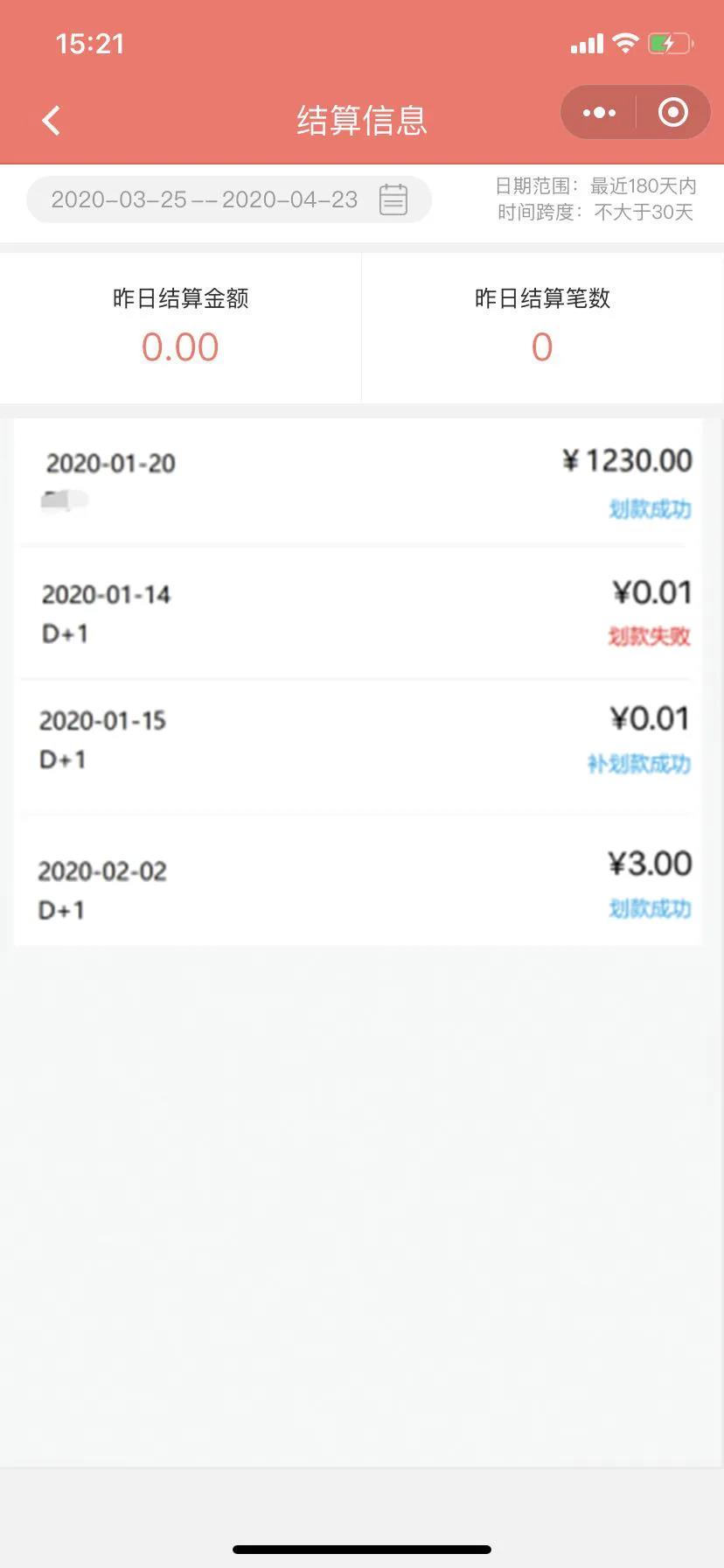Tap the calendar icon beside the date range
The width and height of the screenshot is (724, 1568).
click(x=393, y=199)
